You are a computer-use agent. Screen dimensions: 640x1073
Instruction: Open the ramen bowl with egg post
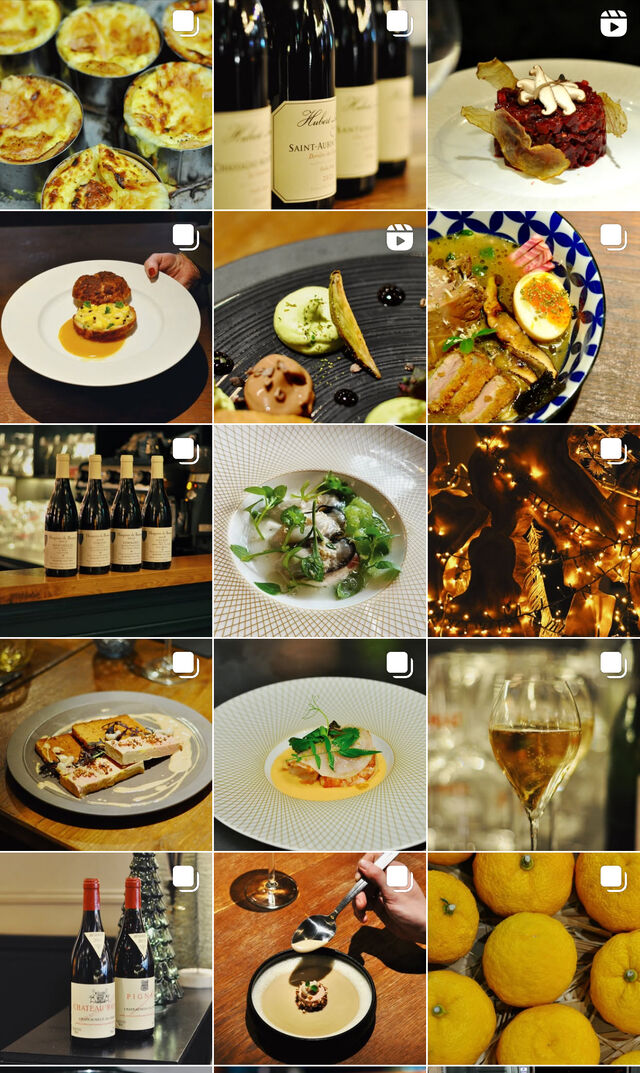tap(534, 317)
